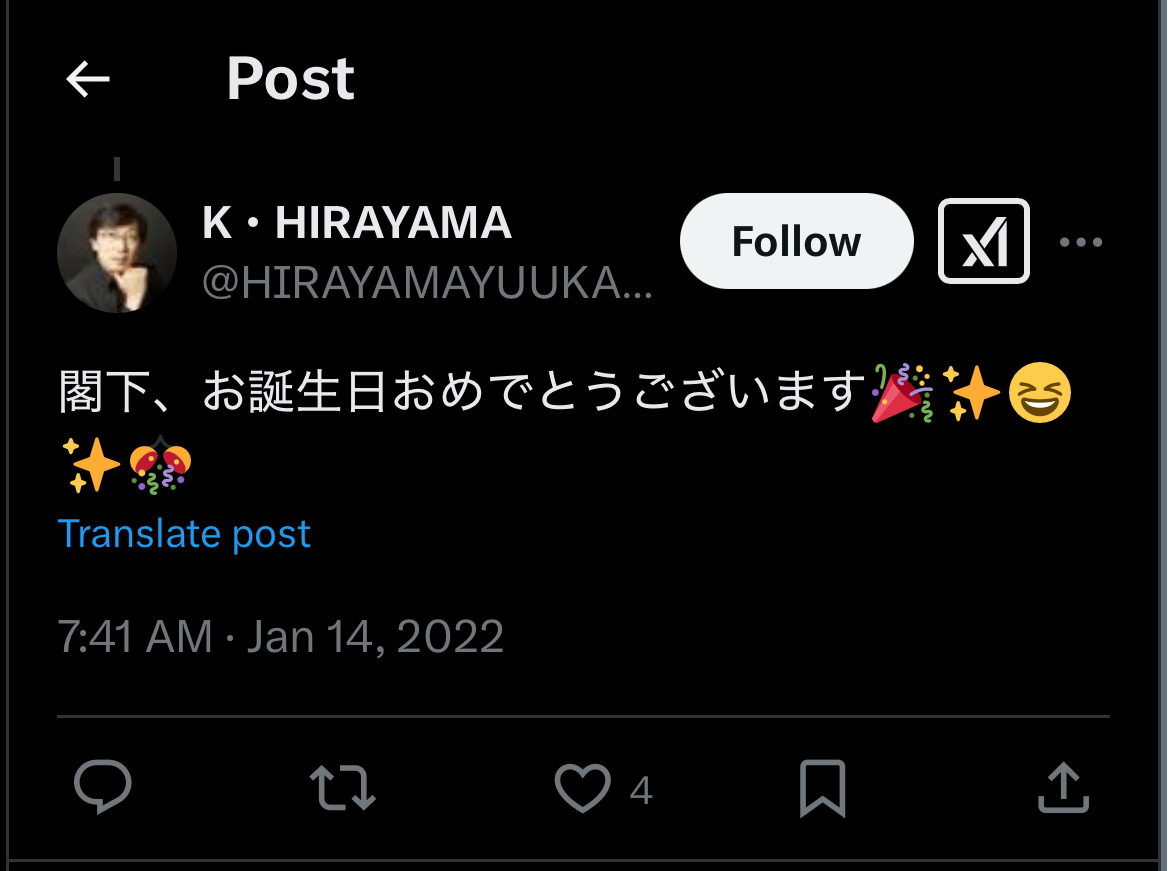The image size is (1170, 871).
Task: Reply to this post
Action: click(103, 788)
